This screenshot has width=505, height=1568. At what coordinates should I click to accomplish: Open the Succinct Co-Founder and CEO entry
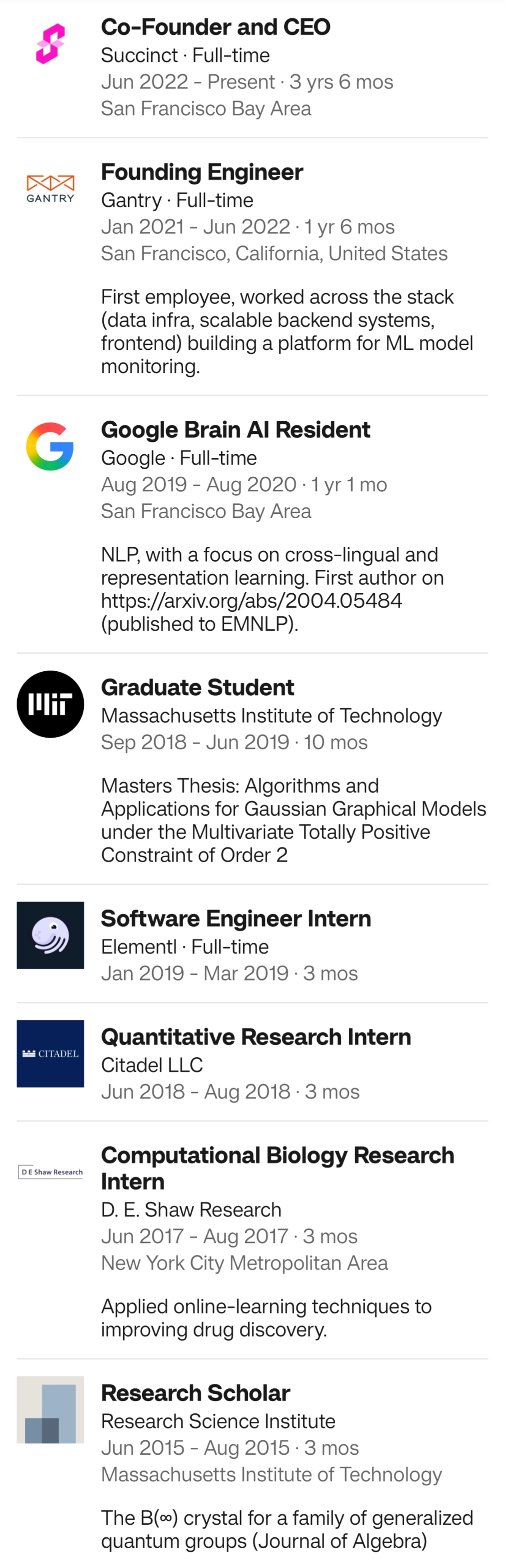[215, 28]
